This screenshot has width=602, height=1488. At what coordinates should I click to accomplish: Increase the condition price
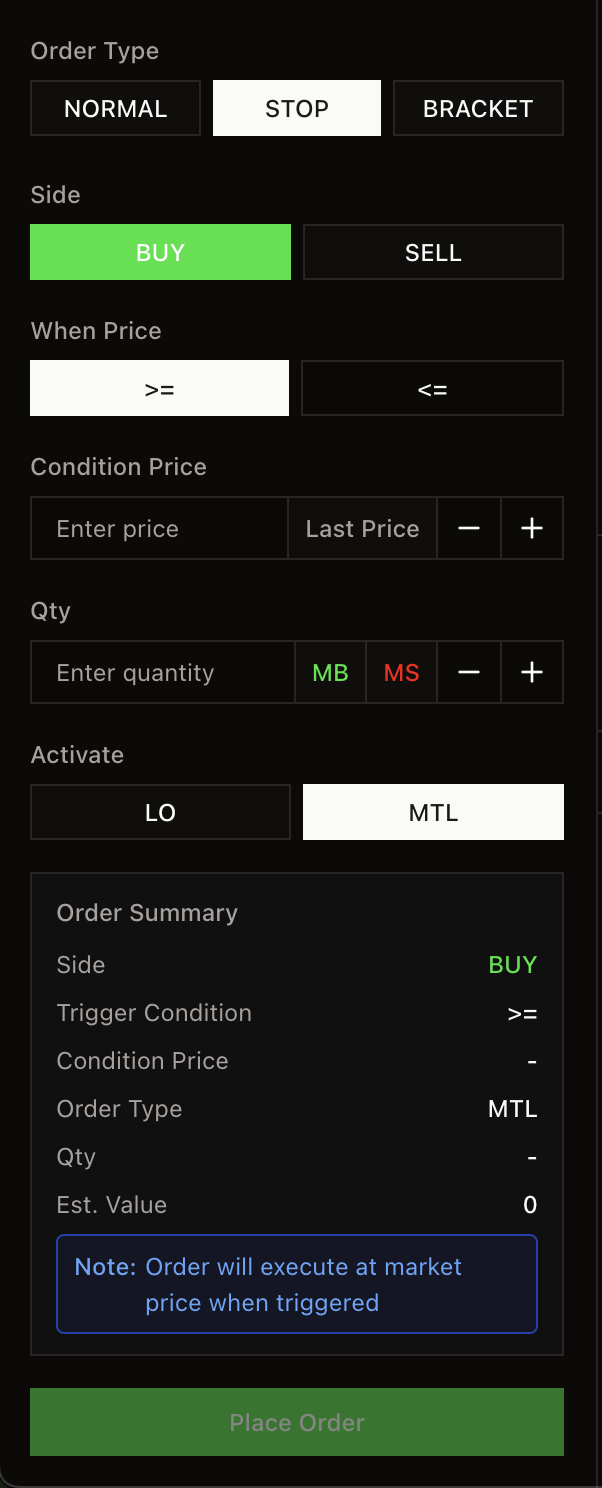[532, 528]
